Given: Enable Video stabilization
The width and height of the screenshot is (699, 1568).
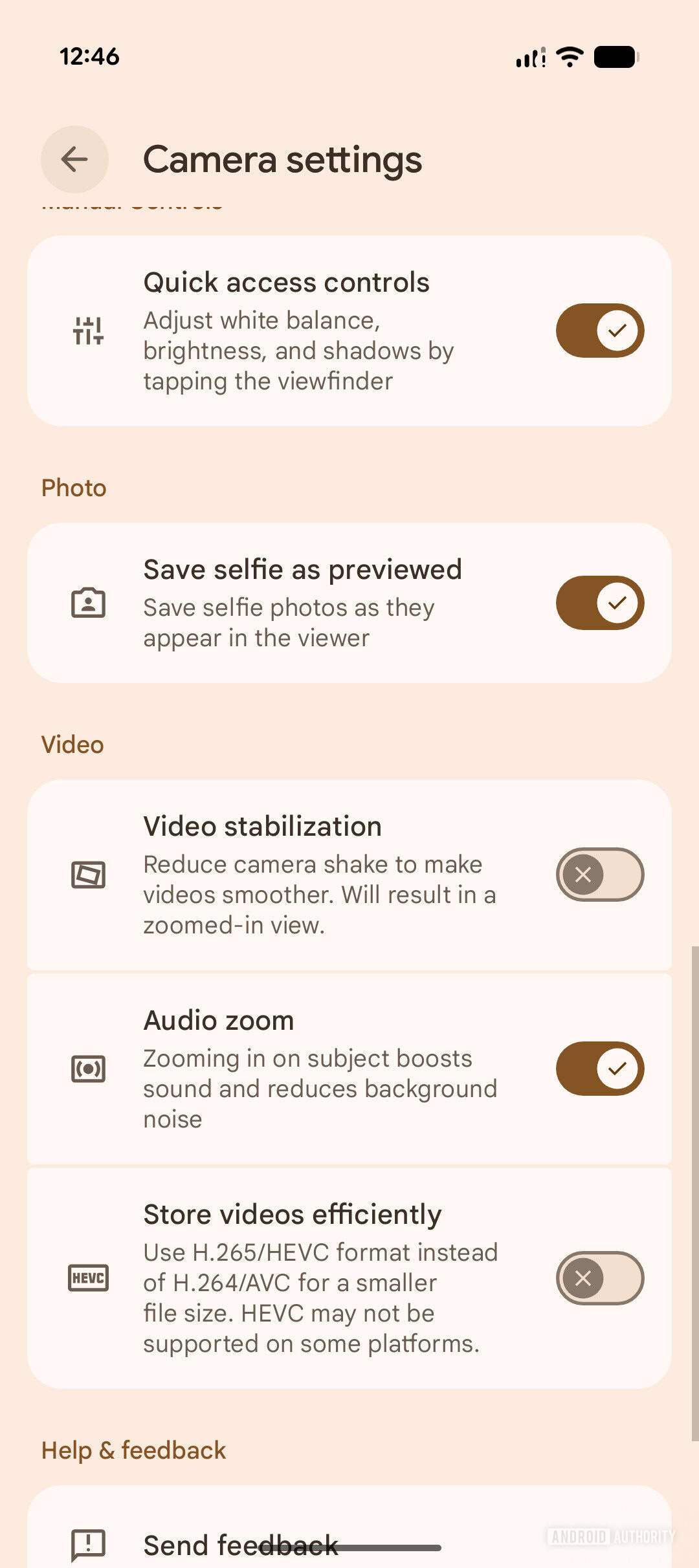Looking at the screenshot, I should pos(600,875).
